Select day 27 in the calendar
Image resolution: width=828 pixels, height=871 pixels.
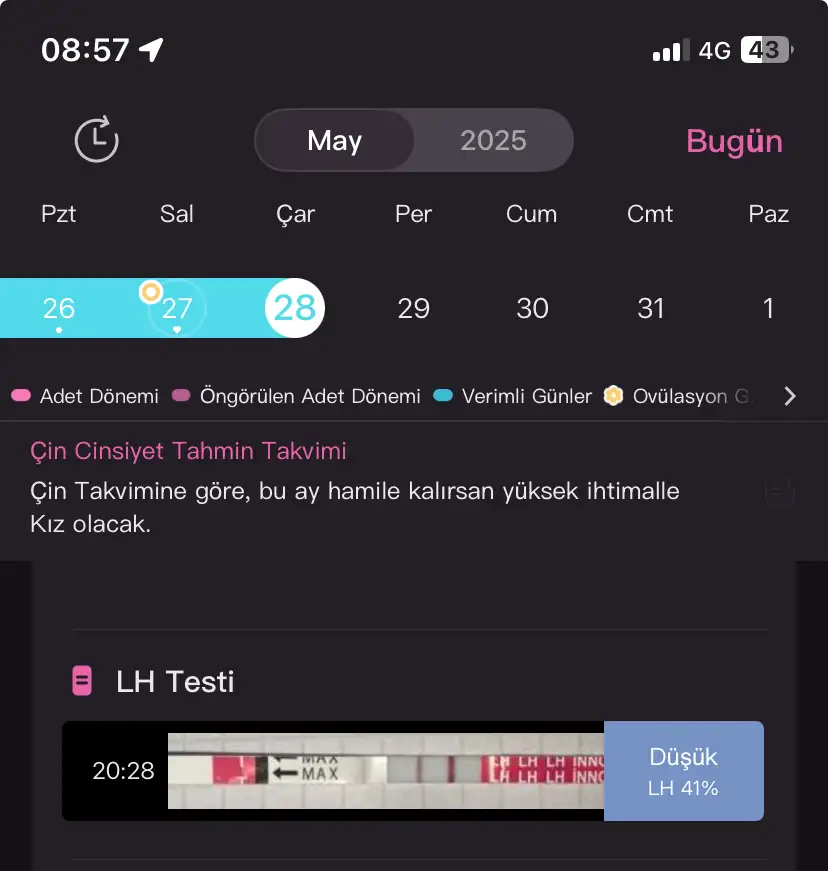click(177, 308)
